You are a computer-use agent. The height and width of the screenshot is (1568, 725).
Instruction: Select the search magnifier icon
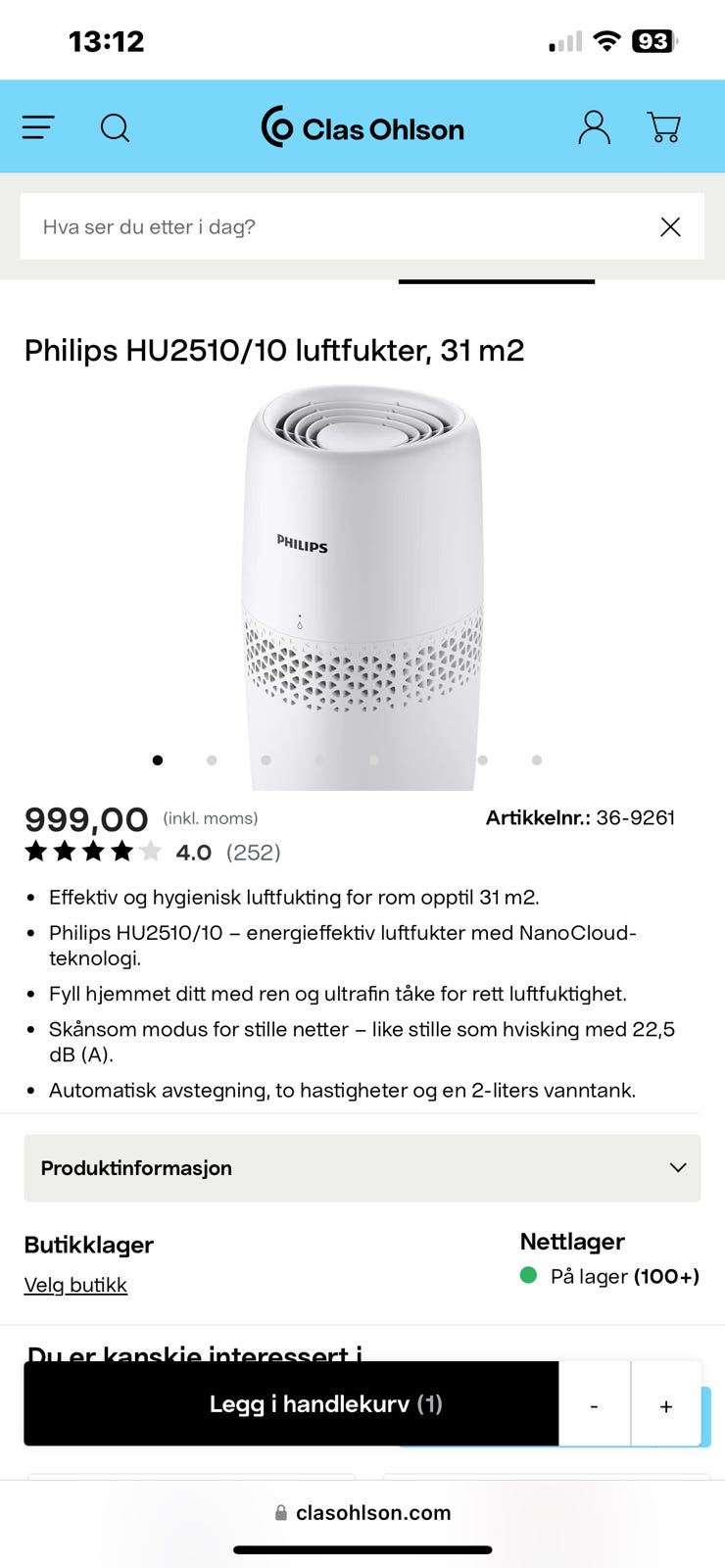[x=116, y=128]
